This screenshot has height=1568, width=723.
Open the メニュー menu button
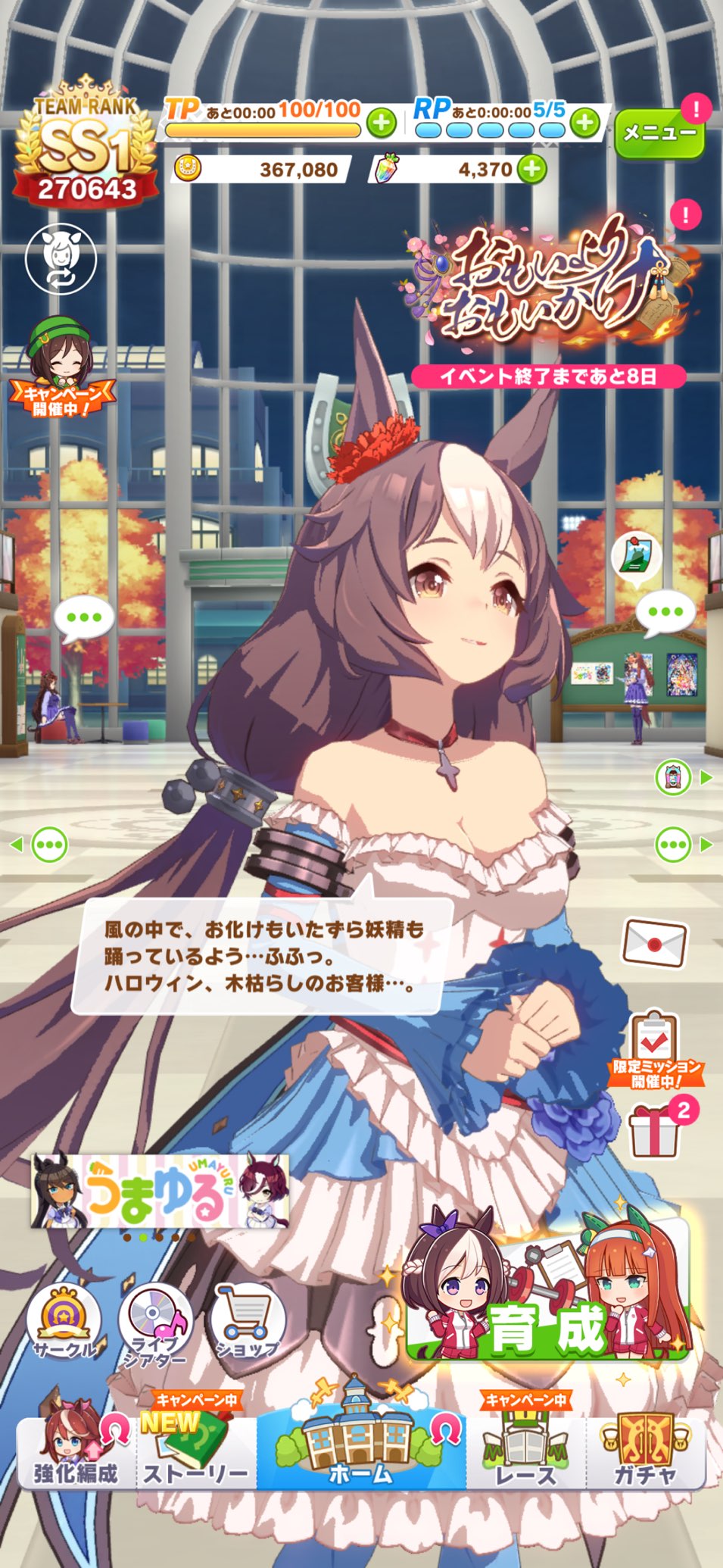click(x=658, y=133)
